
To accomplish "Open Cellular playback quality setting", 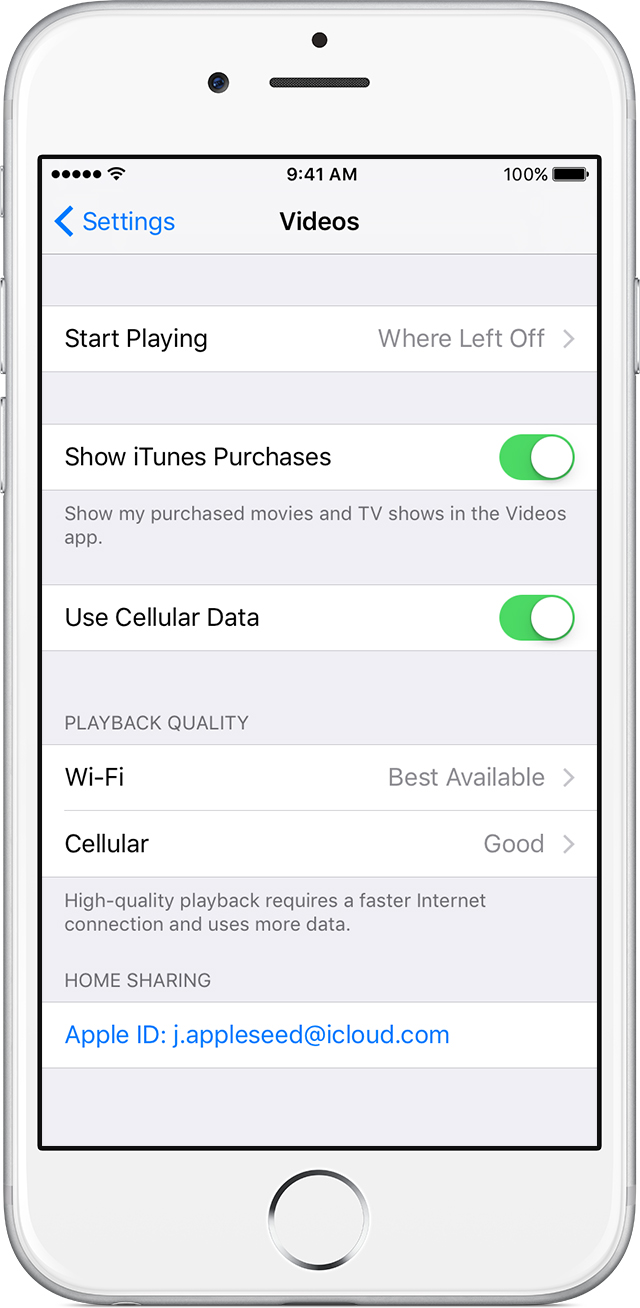I will (320, 844).
